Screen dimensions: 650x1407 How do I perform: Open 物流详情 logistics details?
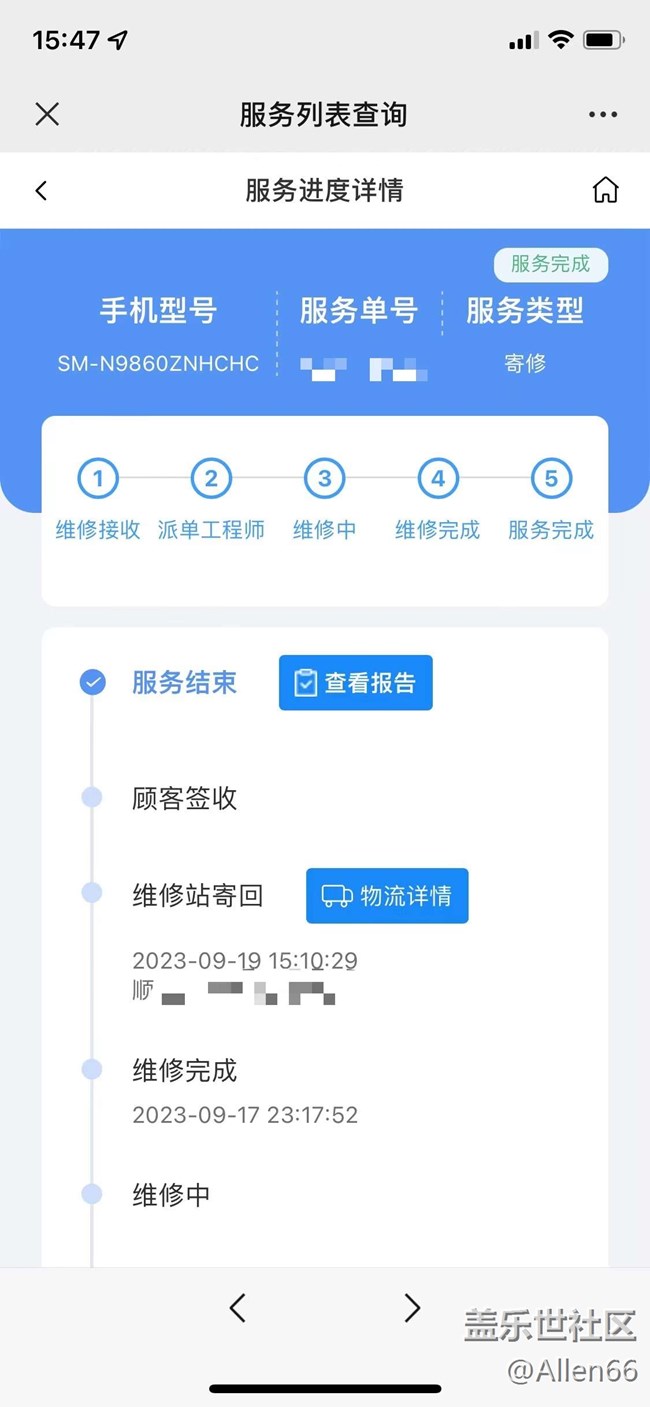click(x=386, y=895)
